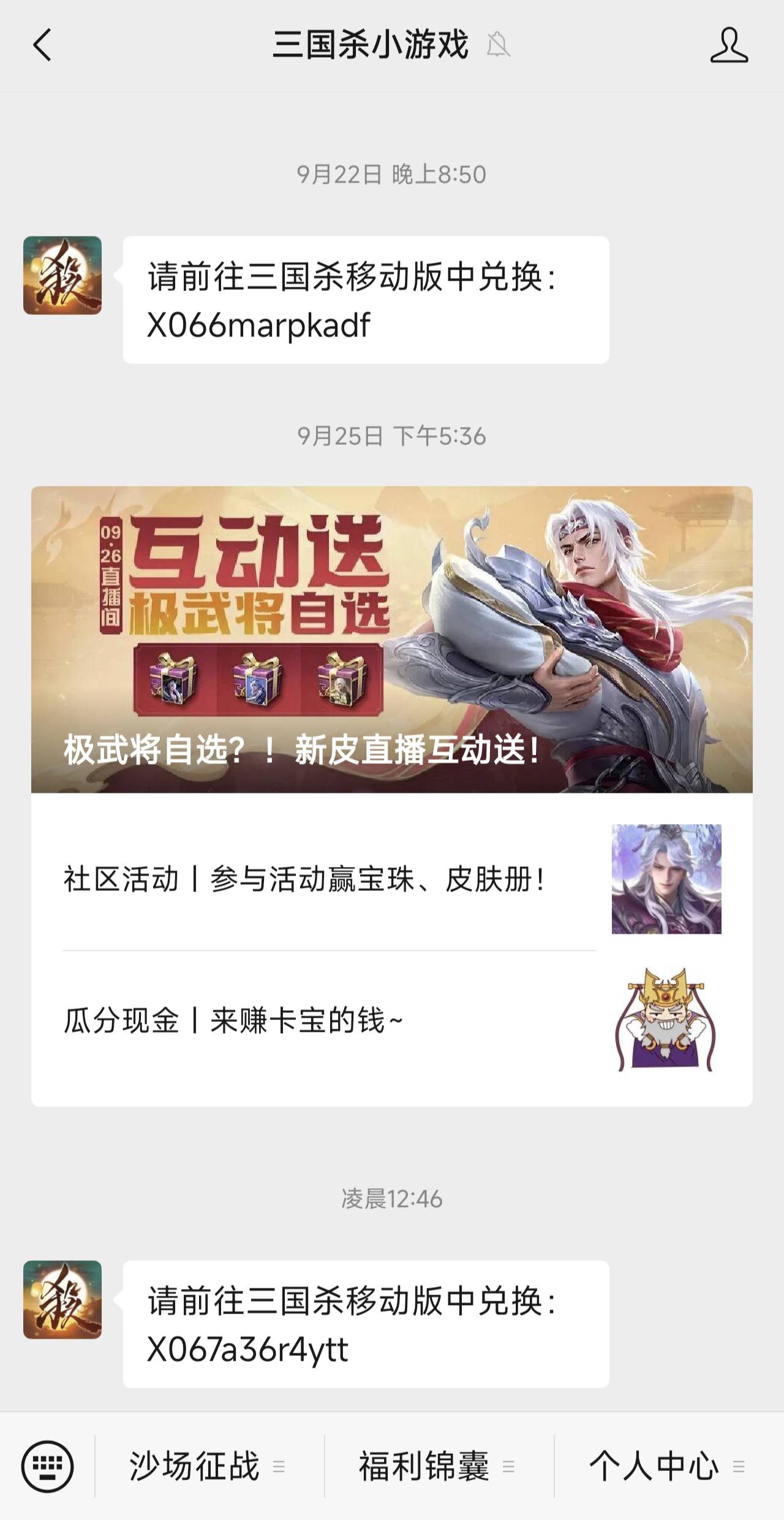Tap the avatar beside code X066marpkadf

click(62, 275)
